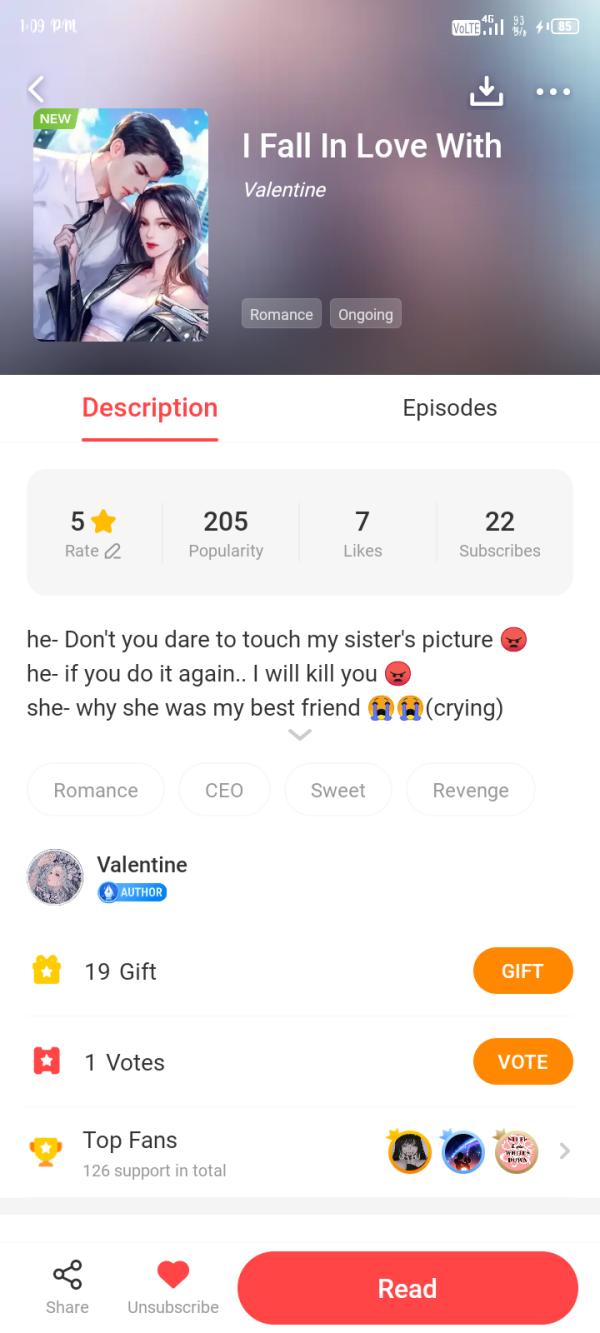The width and height of the screenshot is (600, 1333).
Task: Send a gift with the GIFT button
Action: tap(522, 971)
